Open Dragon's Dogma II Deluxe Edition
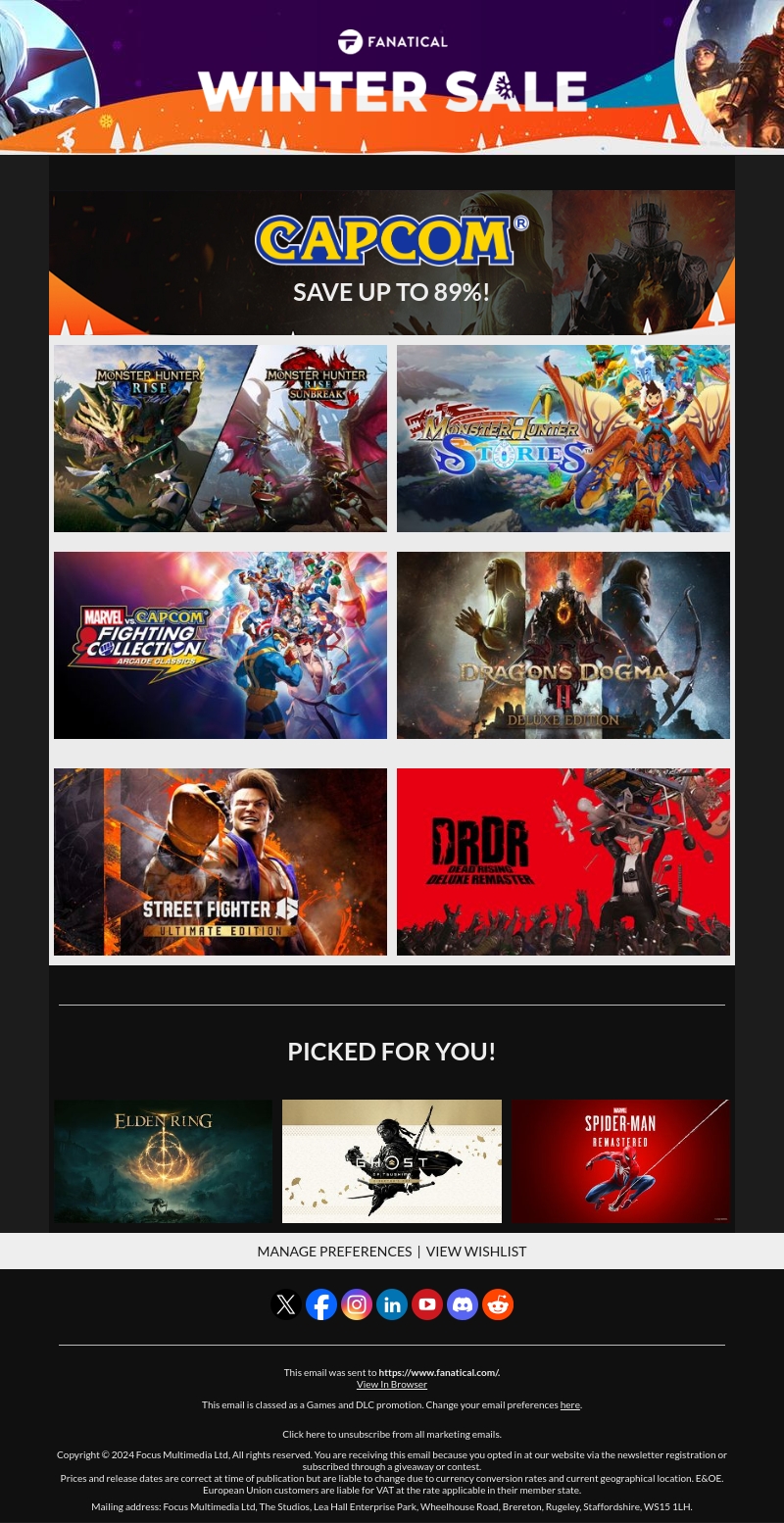 tap(563, 645)
